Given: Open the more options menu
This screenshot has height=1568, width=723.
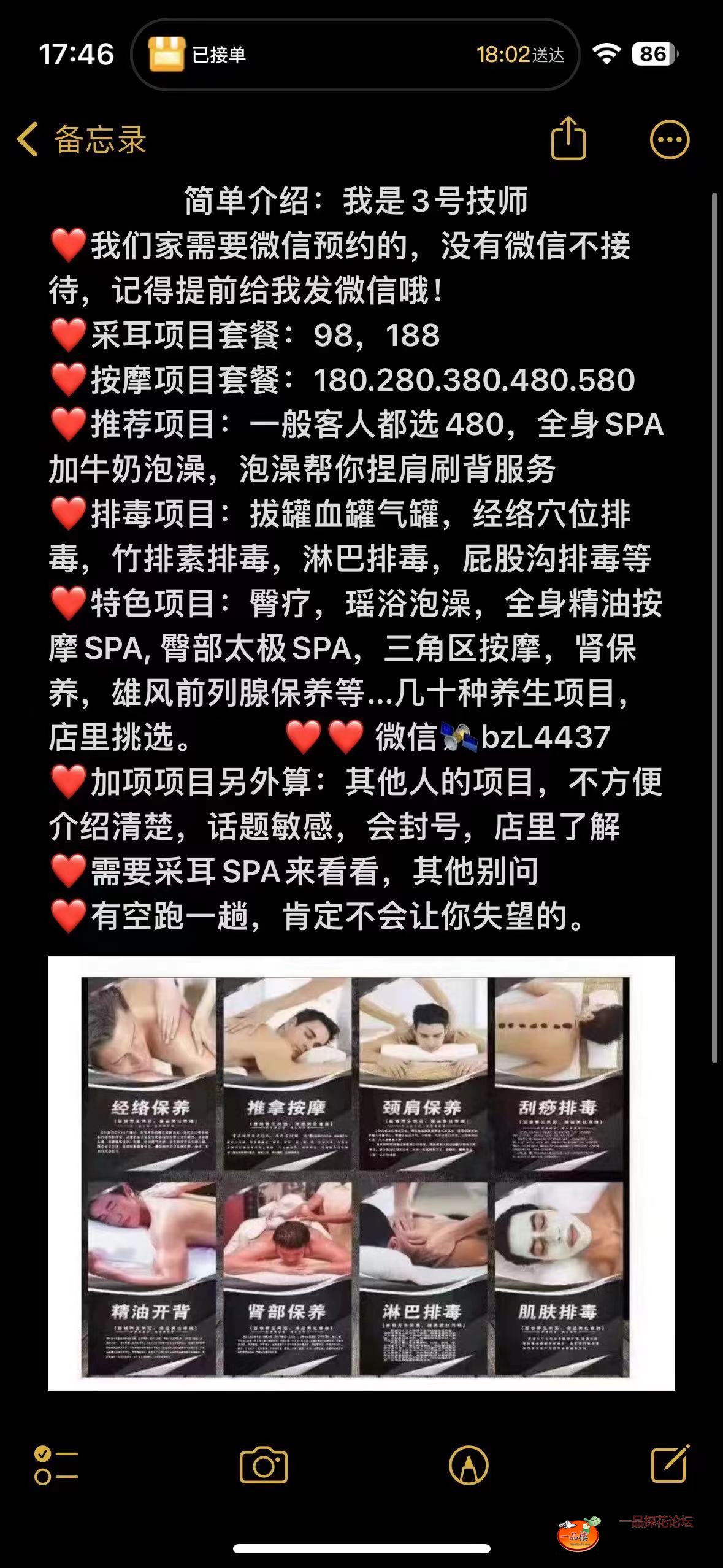Looking at the screenshot, I should pyautogui.click(x=669, y=140).
